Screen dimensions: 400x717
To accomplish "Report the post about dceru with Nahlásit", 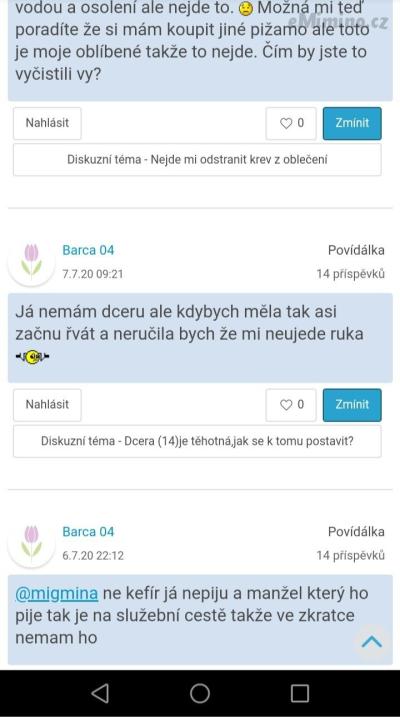I will point(47,405).
